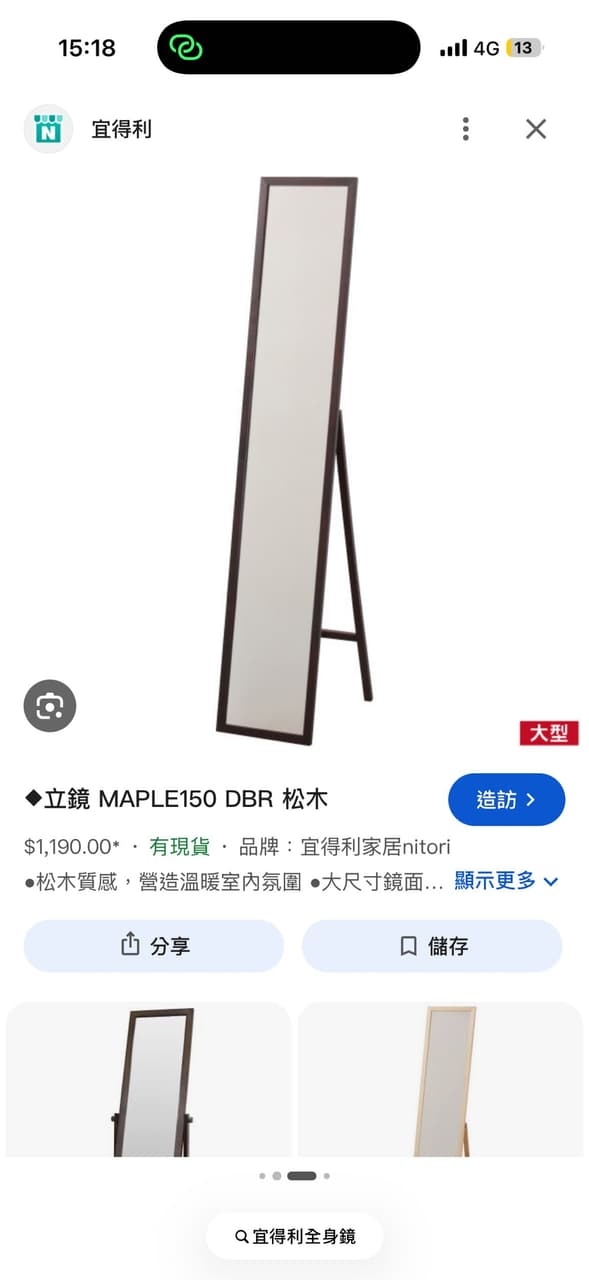589x1280 pixels.
Task: Open the dark brown standing mirror thumbnail
Action: [x=148, y=1080]
